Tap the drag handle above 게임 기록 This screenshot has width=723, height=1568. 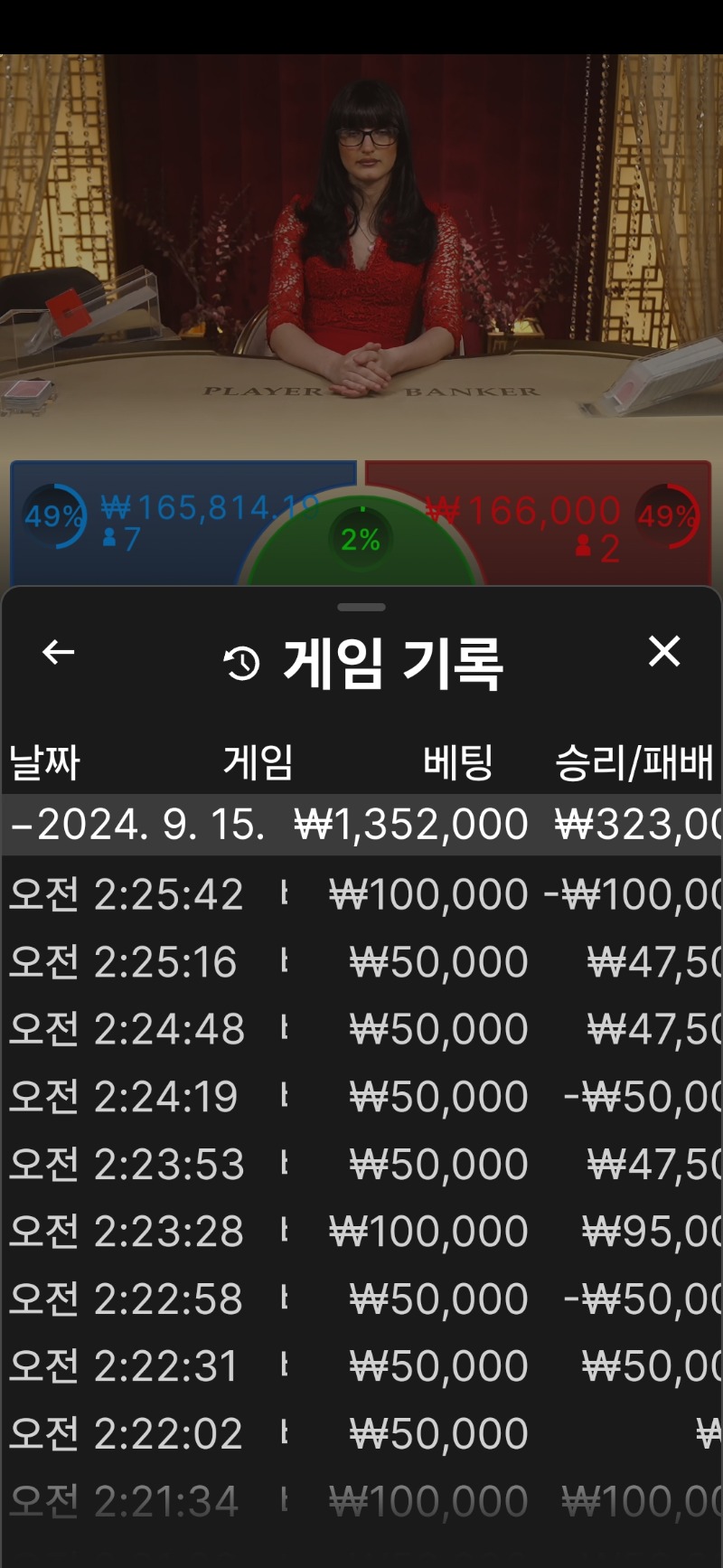pyautogui.click(x=361, y=607)
